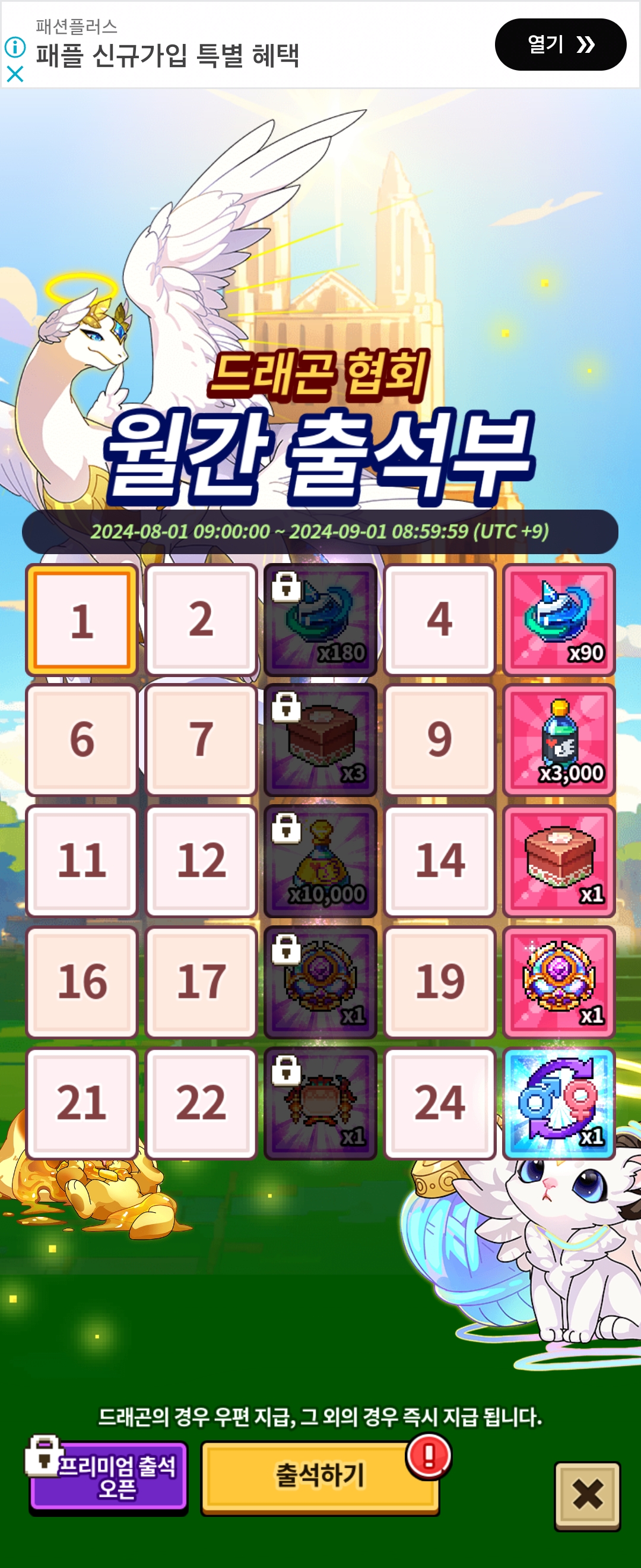Open the ad with 열기 button

[x=560, y=45]
